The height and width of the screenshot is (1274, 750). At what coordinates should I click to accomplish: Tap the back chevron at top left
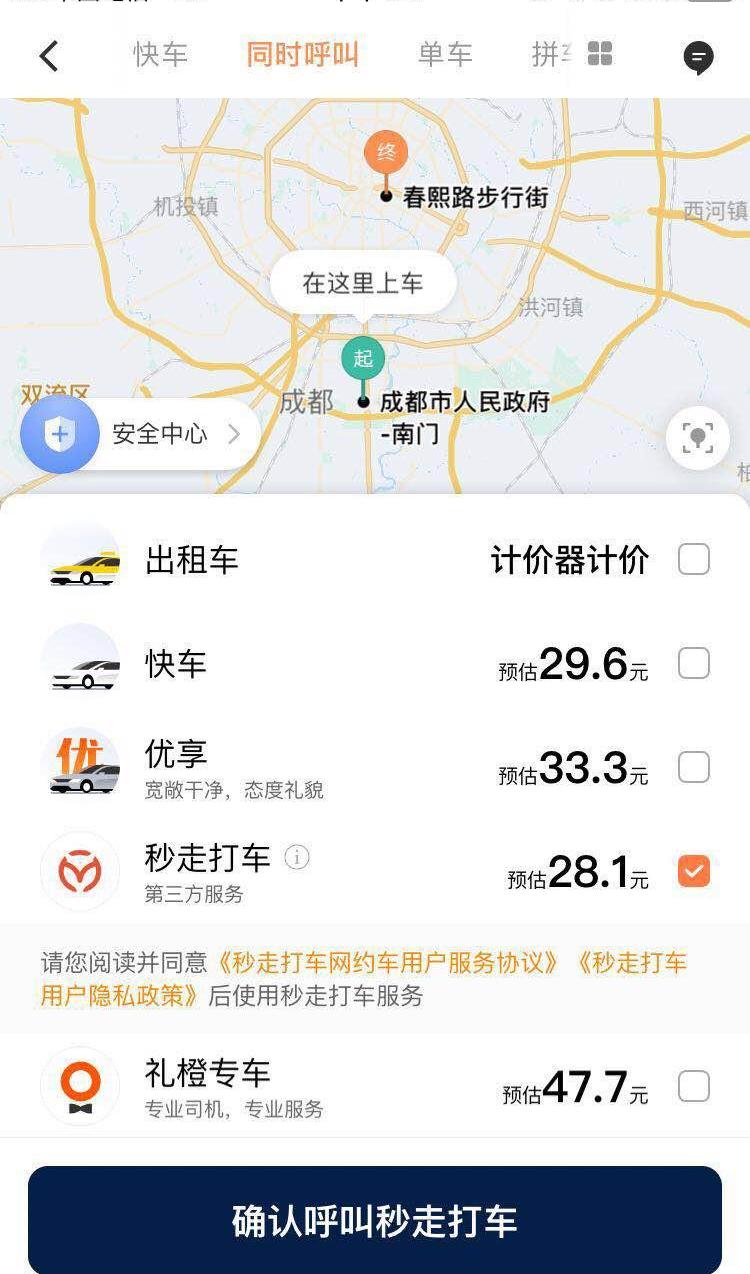click(x=49, y=56)
